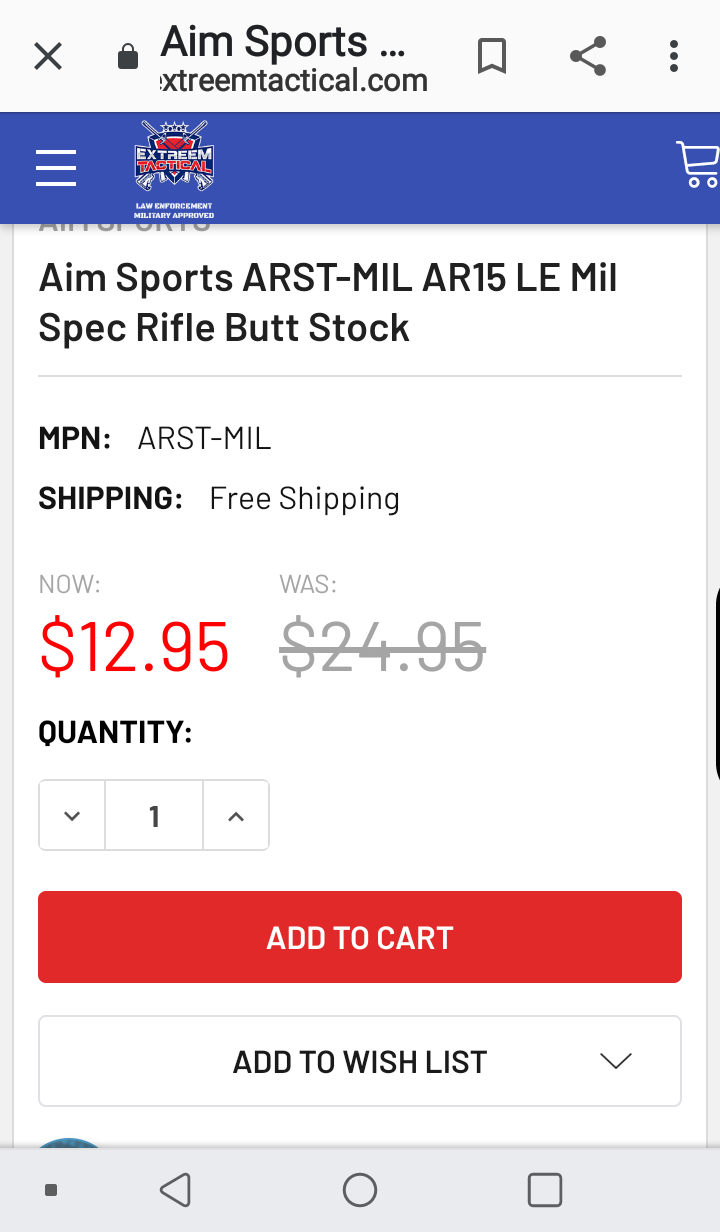
Task: Increase quantity with up arrow
Action: point(236,816)
